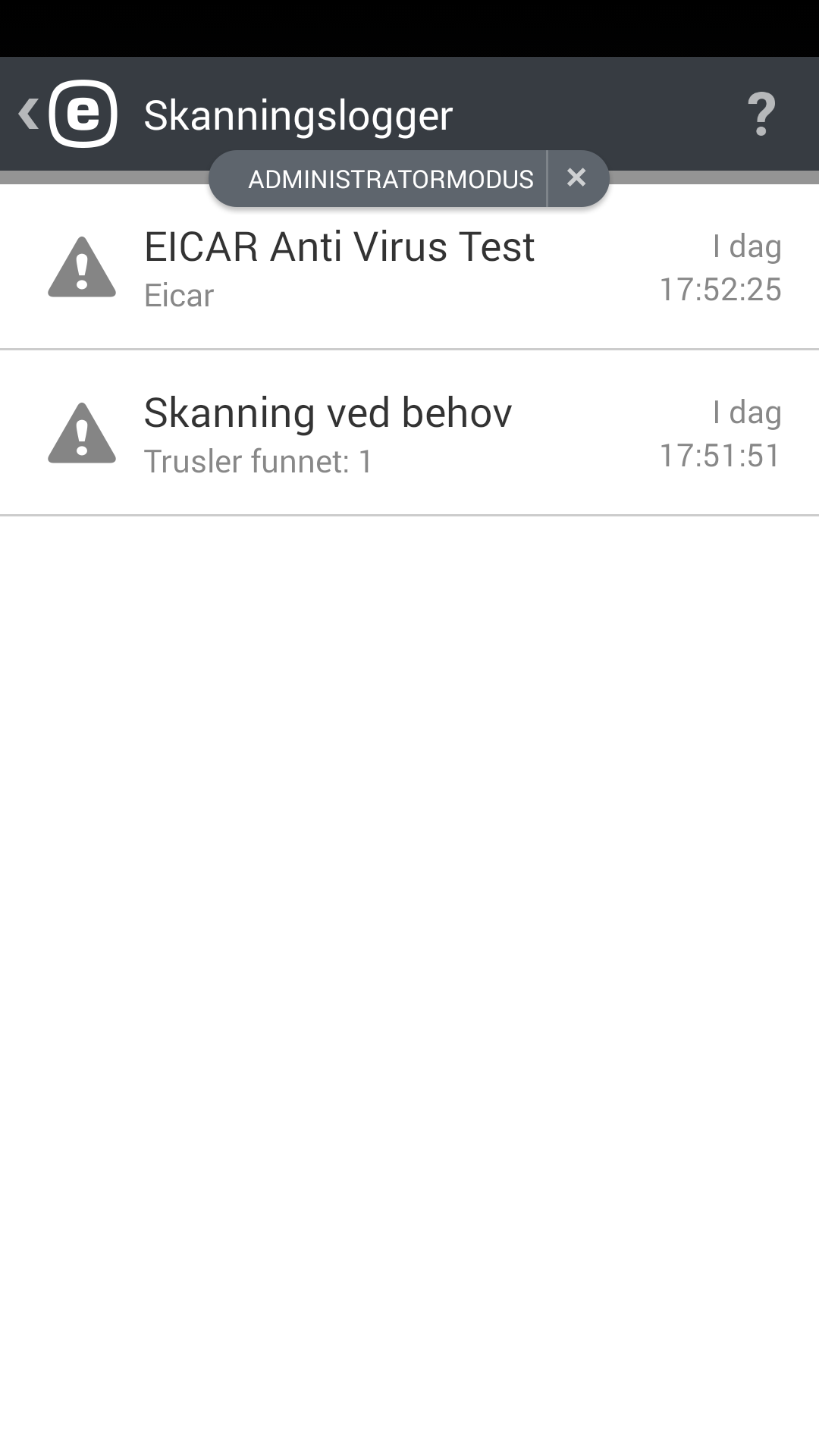Tap the back arrow in the header
This screenshot has width=819, height=1456.
point(27,114)
